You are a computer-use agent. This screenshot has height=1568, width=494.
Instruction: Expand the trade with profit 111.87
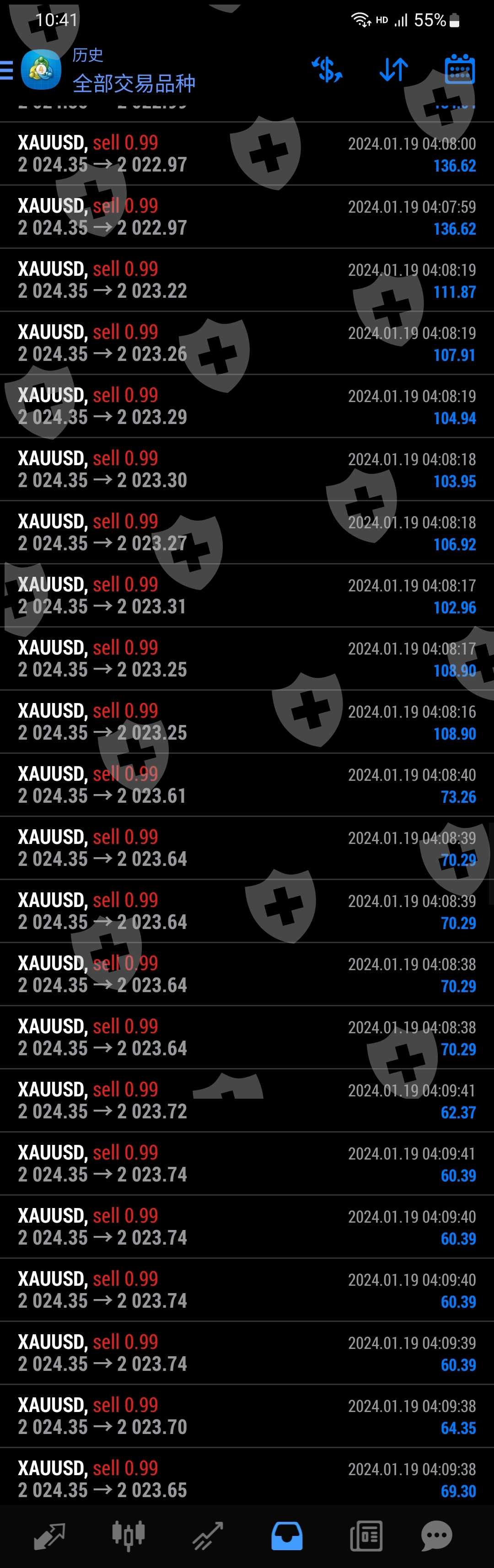tap(247, 280)
